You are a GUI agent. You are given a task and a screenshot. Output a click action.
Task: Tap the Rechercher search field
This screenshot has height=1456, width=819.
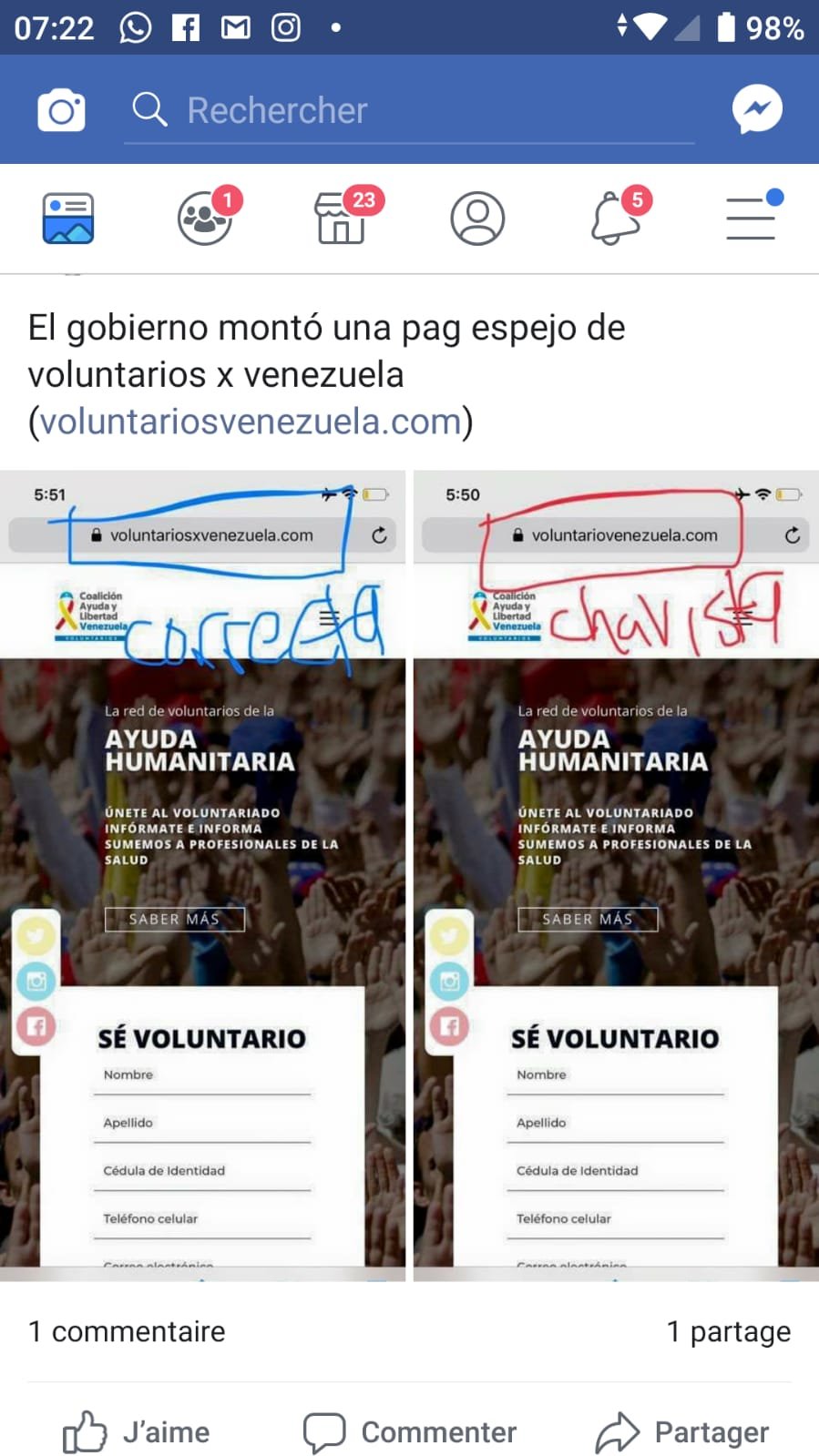[x=409, y=111]
